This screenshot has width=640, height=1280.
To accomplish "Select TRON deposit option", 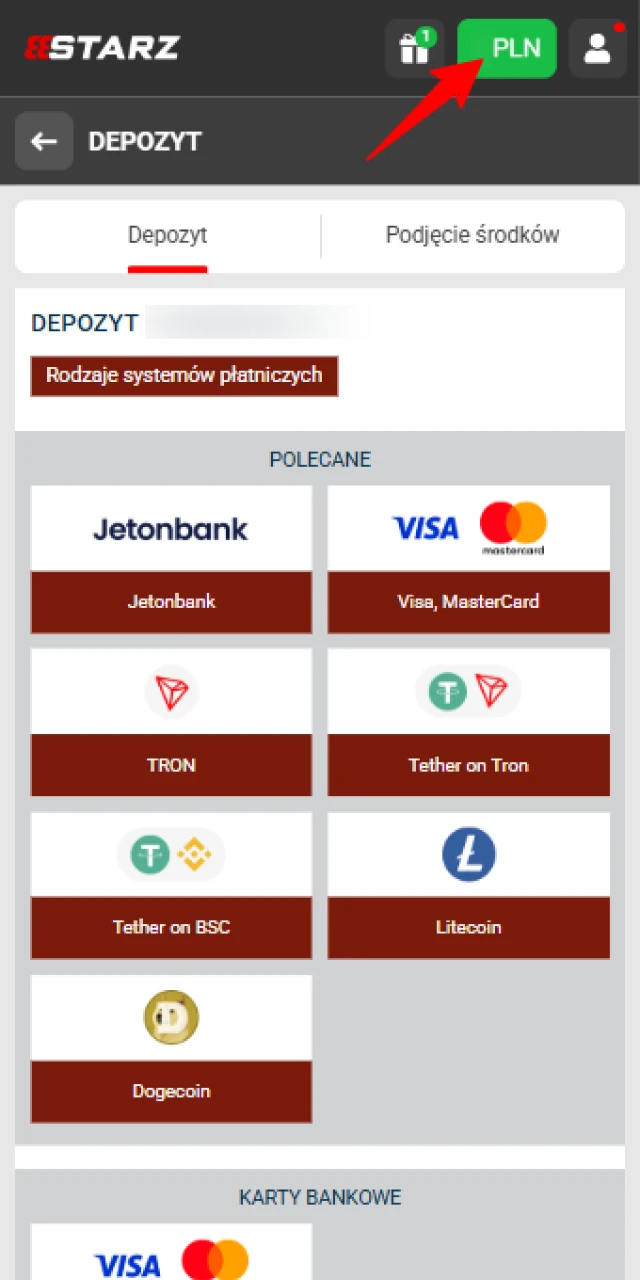I will 171,722.
